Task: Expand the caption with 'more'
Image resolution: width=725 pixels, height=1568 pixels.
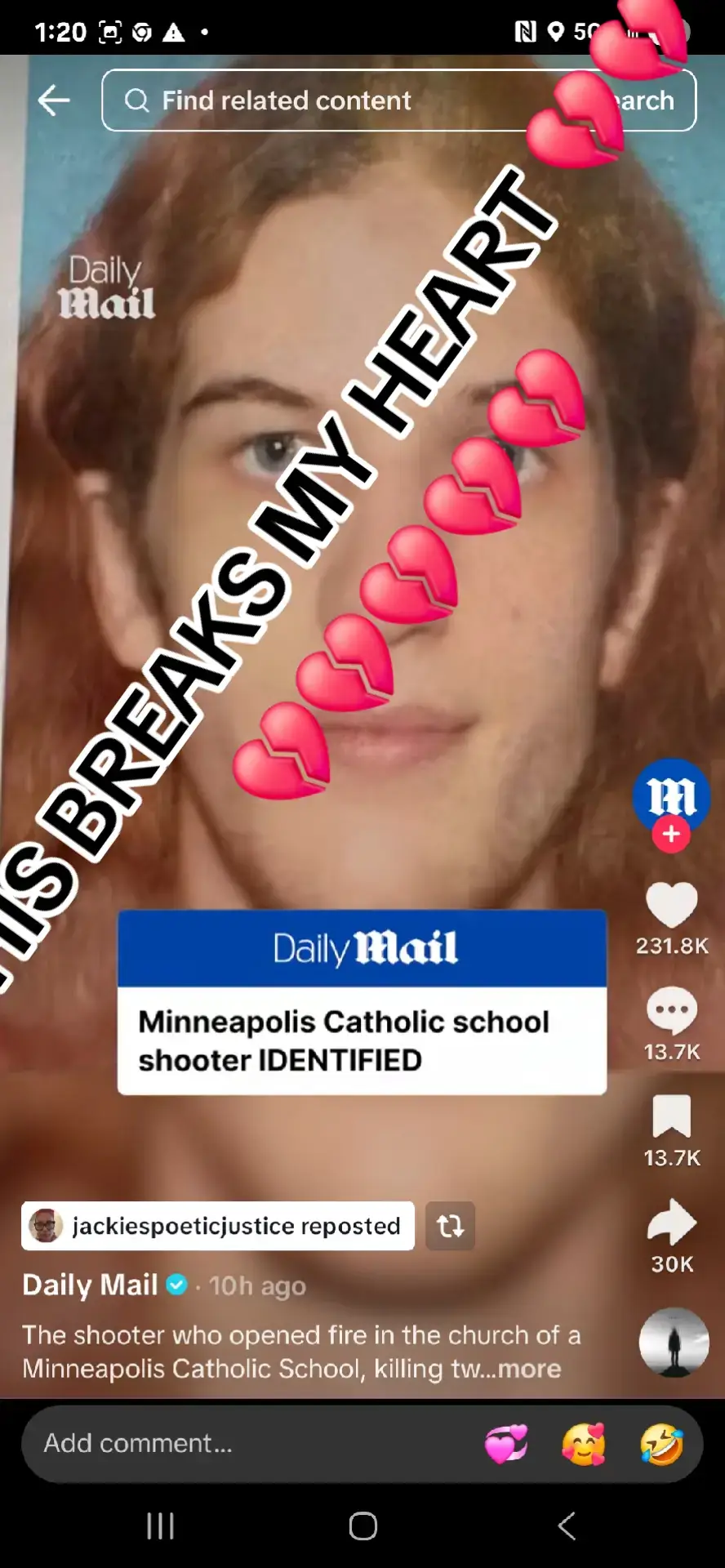Action: 530,1369
